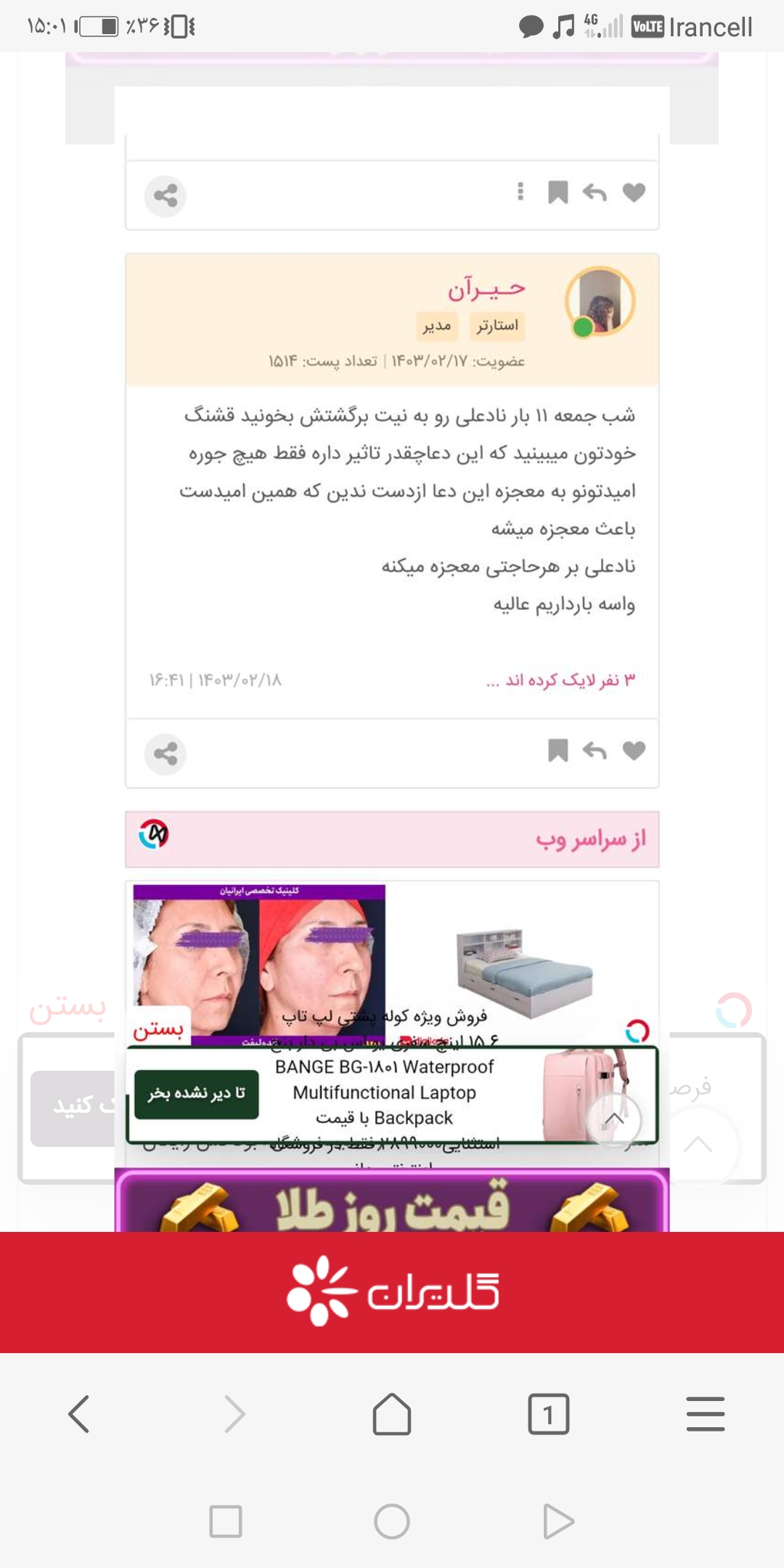Tap the تا دیر نشده بخر button
This screenshot has width=784, height=1568.
pos(197,1094)
